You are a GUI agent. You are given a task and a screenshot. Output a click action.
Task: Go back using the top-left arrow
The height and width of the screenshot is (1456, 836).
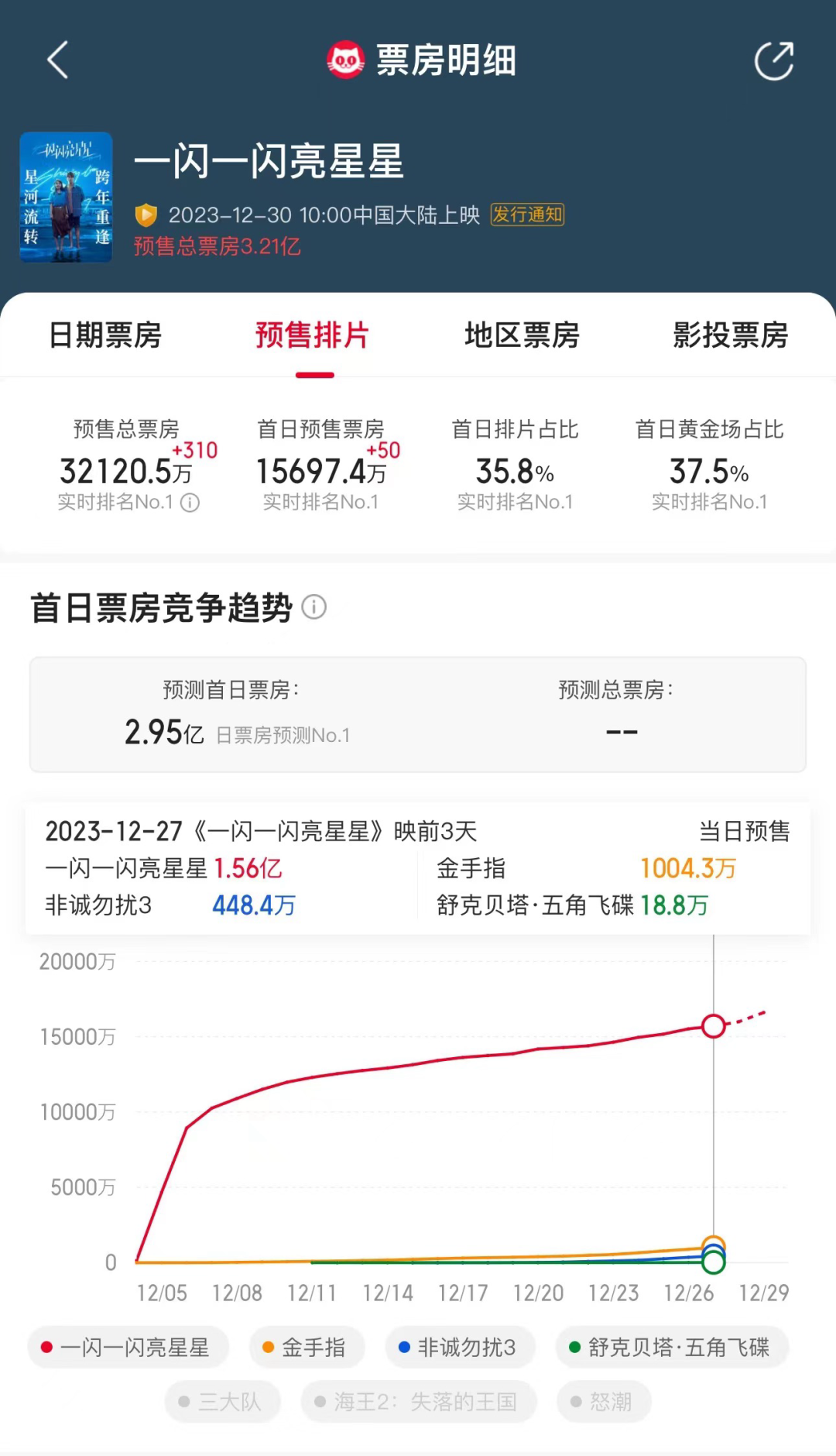(58, 60)
